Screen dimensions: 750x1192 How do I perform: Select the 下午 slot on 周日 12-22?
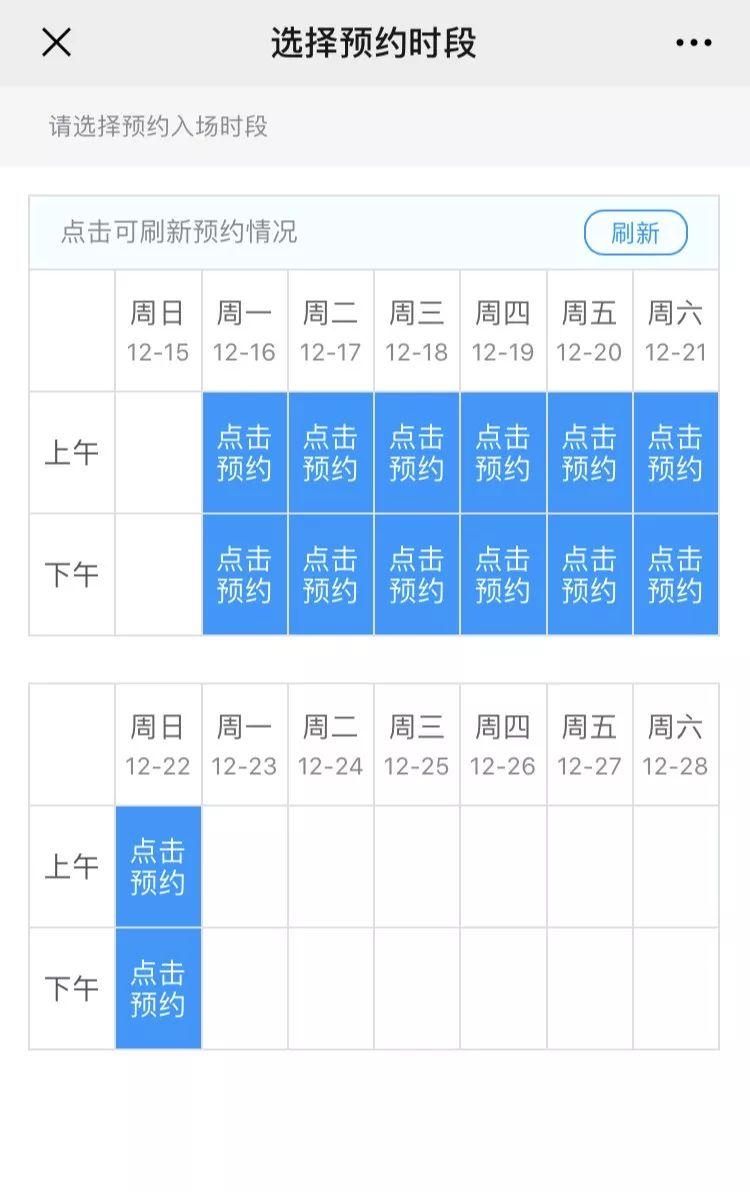158,988
